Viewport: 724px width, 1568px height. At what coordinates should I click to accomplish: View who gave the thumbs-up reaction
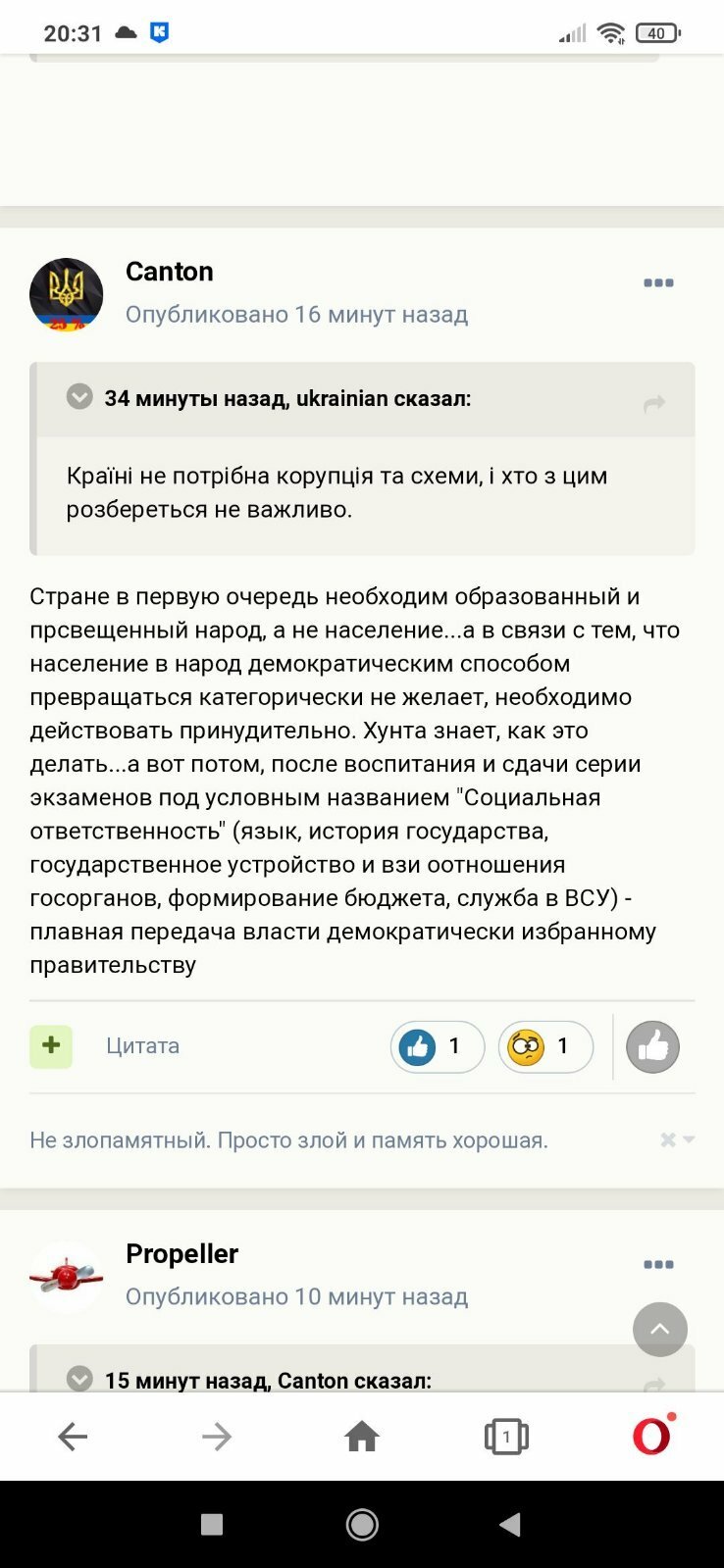438,1046
